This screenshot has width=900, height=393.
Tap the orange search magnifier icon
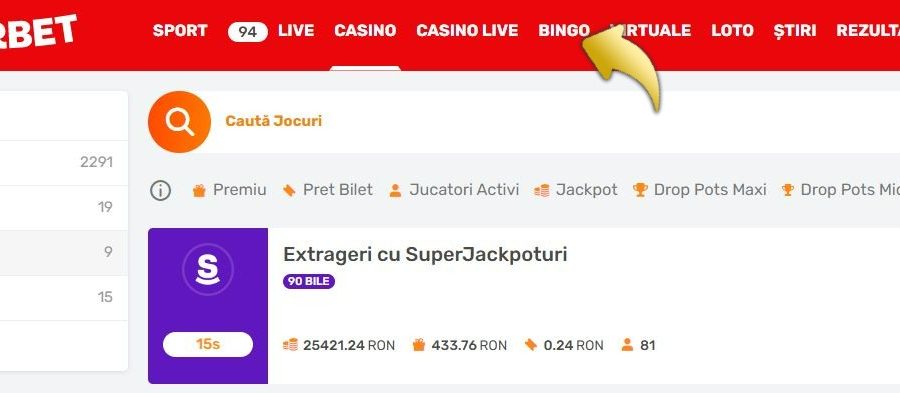(x=180, y=122)
